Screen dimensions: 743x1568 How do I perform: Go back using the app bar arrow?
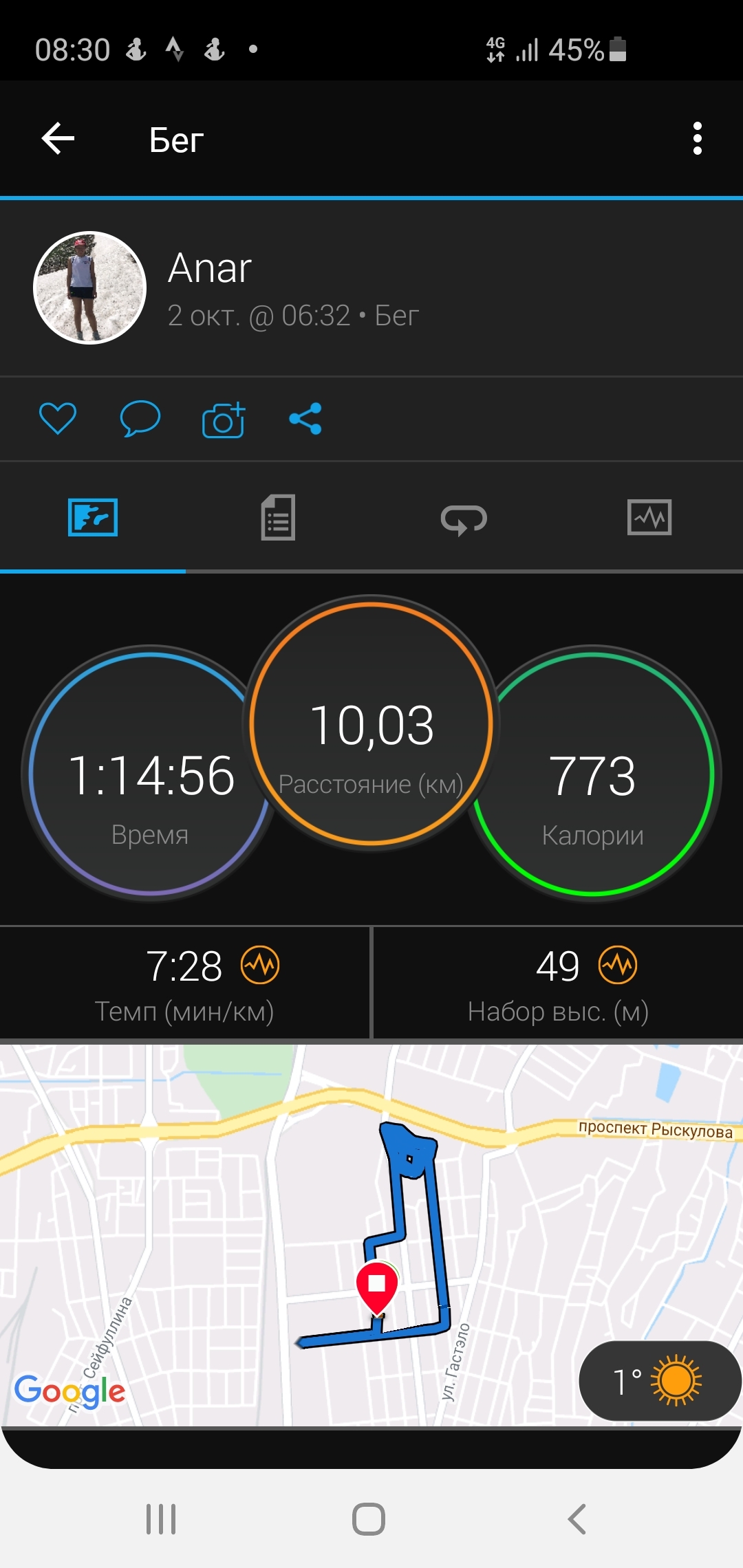pos(58,139)
